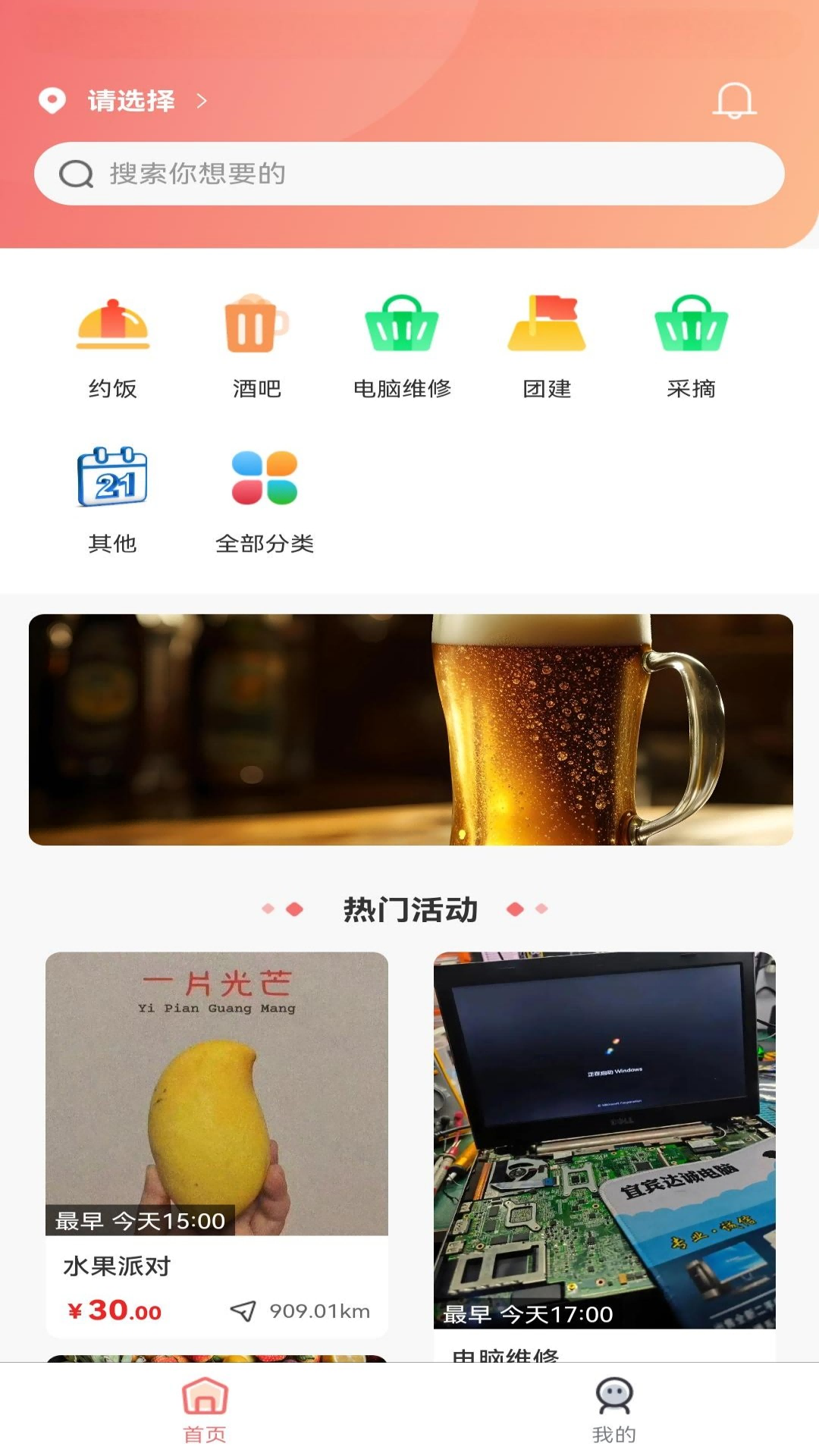Click the search input 搜索你想要的
Image resolution: width=819 pixels, height=1456 pixels.
point(409,174)
